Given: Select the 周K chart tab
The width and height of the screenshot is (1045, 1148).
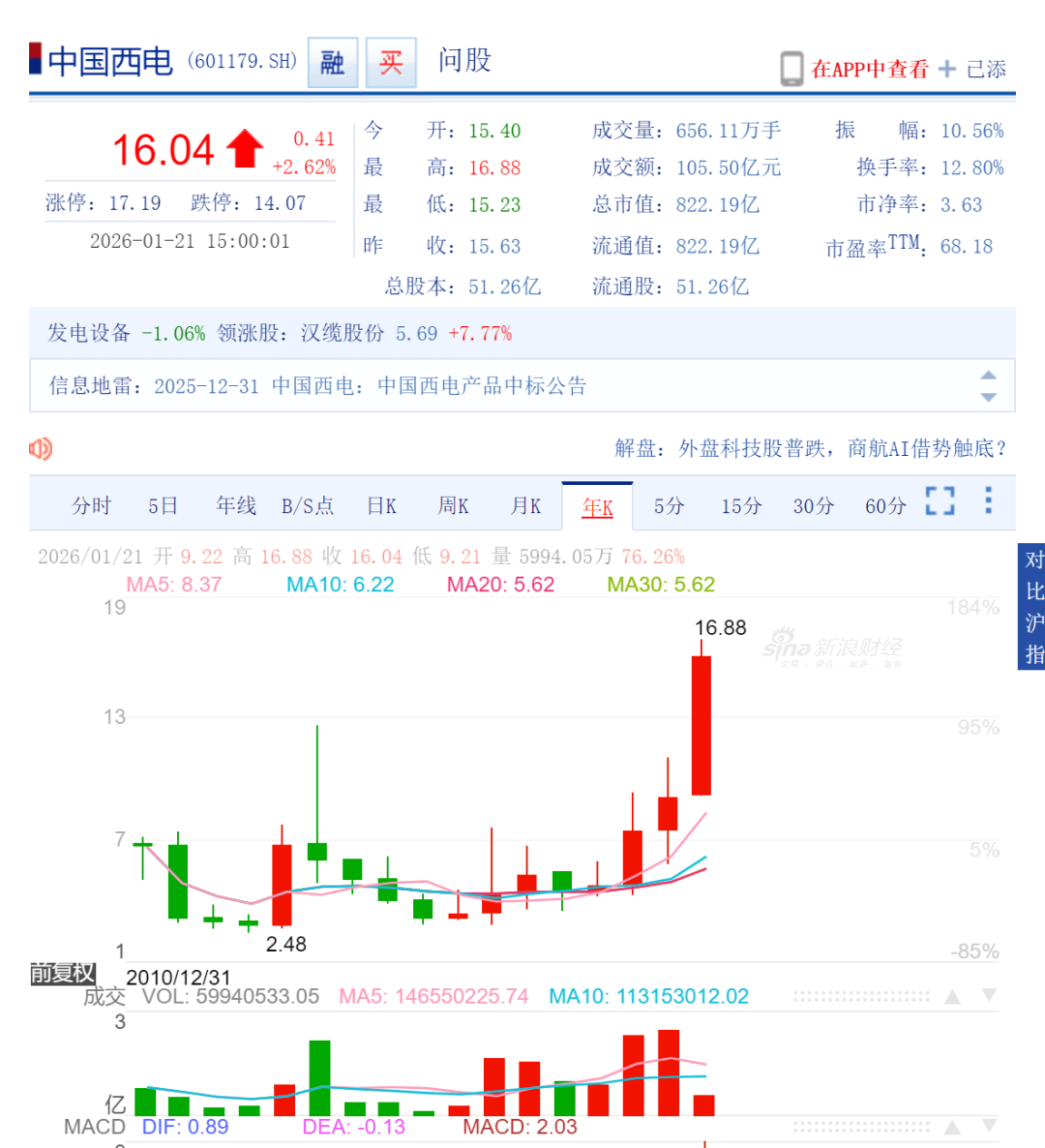Looking at the screenshot, I should pos(453,506).
